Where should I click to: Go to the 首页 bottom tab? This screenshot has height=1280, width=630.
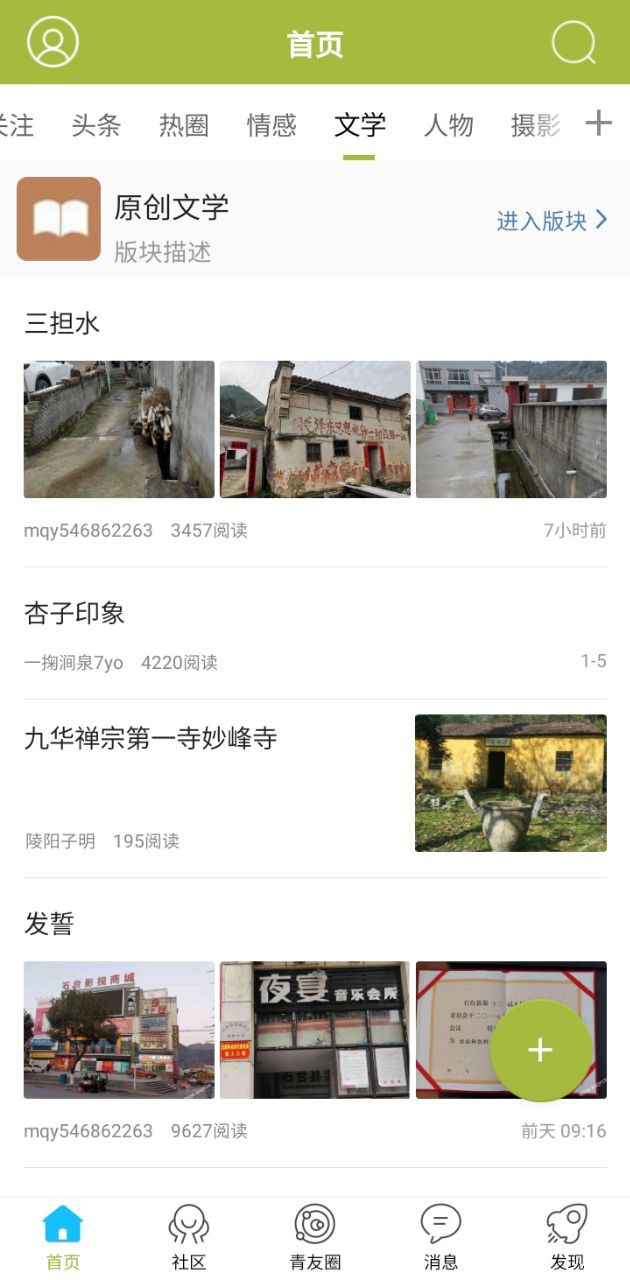point(63,1238)
